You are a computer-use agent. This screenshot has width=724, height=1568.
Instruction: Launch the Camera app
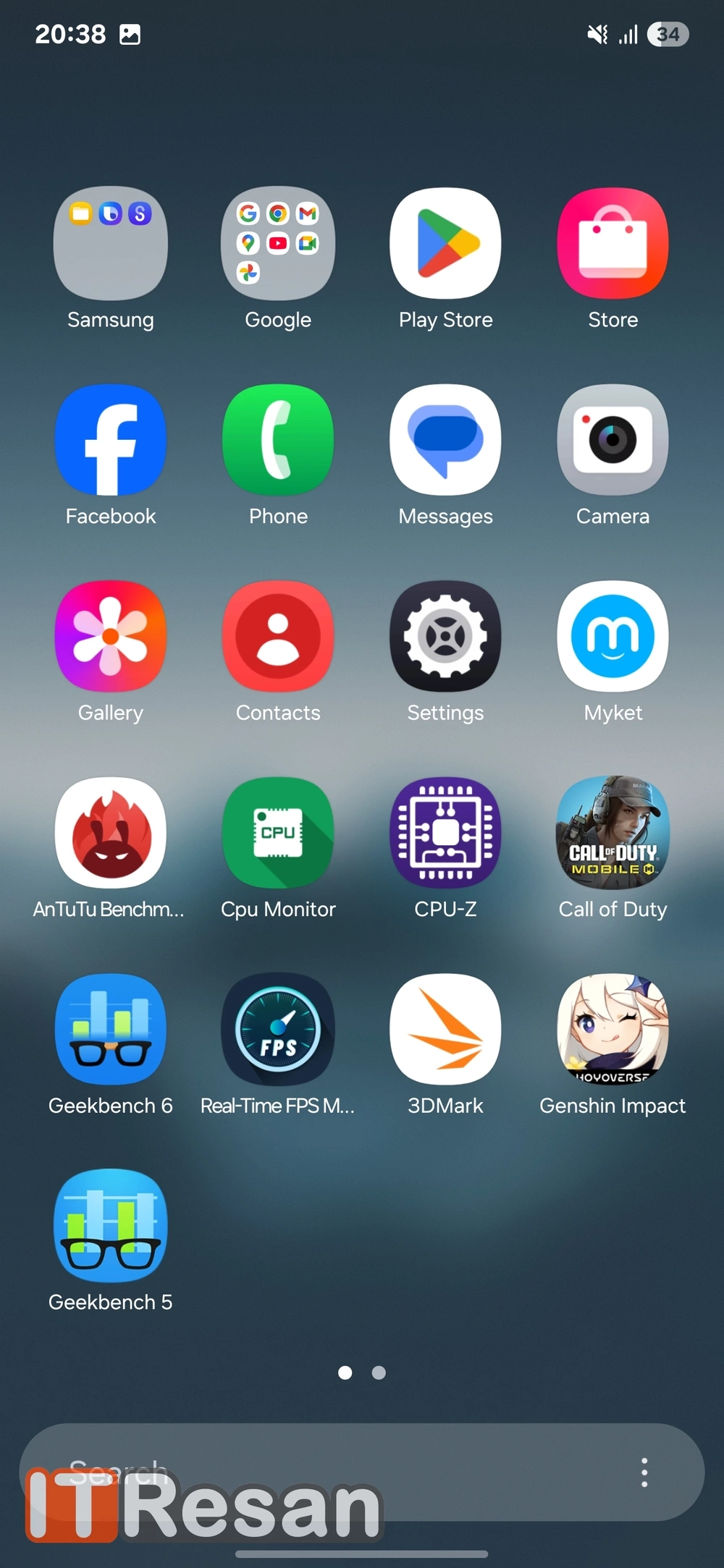point(613,440)
